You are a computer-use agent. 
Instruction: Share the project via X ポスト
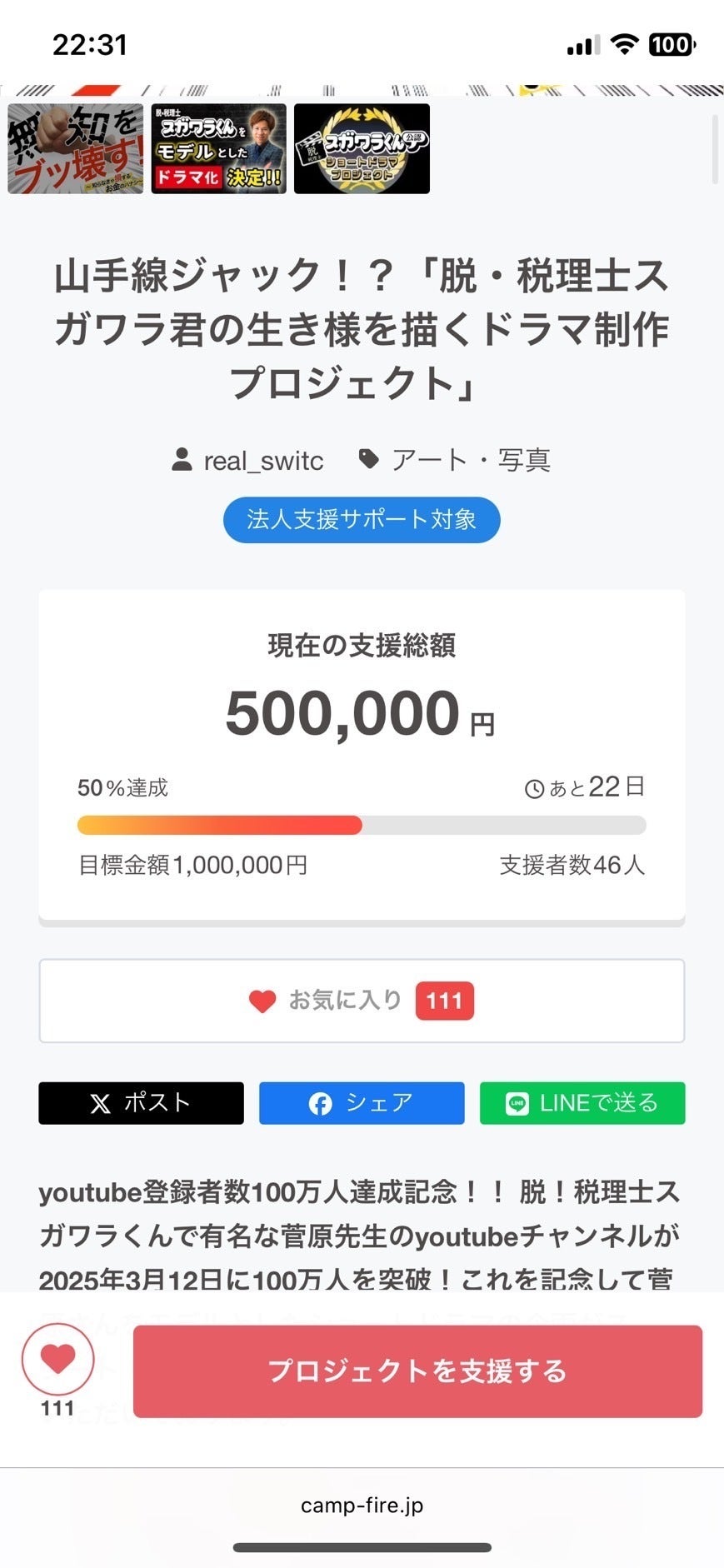click(x=141, y=1103)
